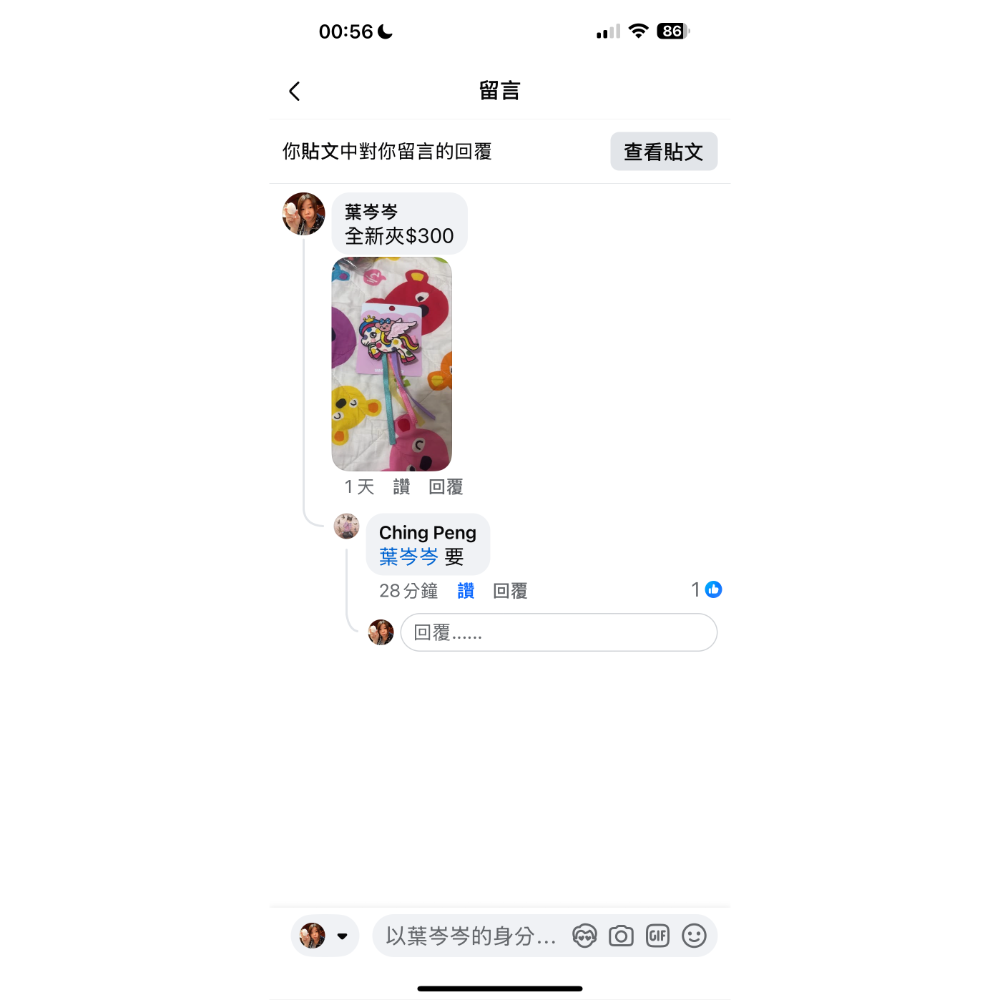Image resolution: width=1000 pixels, height=1000 pixels.
Task: Unlike Ching Peng's reply
Action: [x=466, y=591]
